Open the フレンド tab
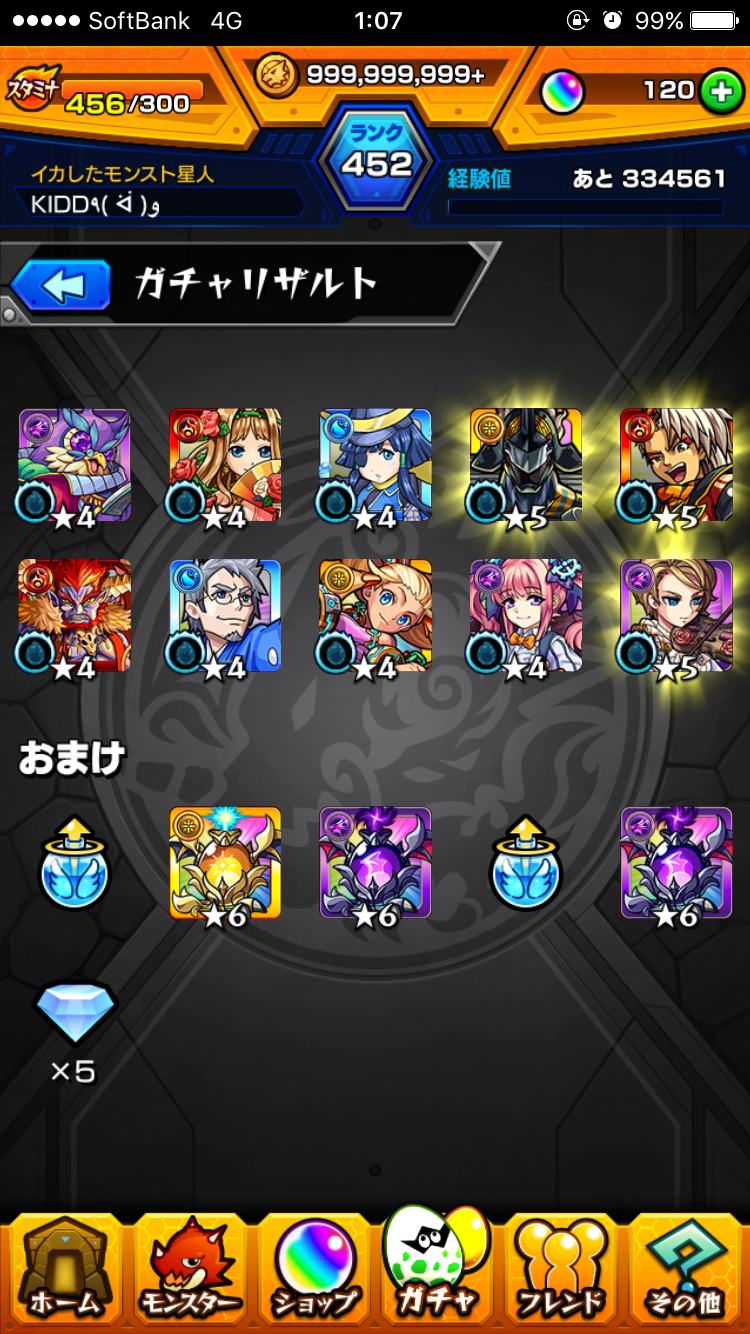 point(561,1270)
